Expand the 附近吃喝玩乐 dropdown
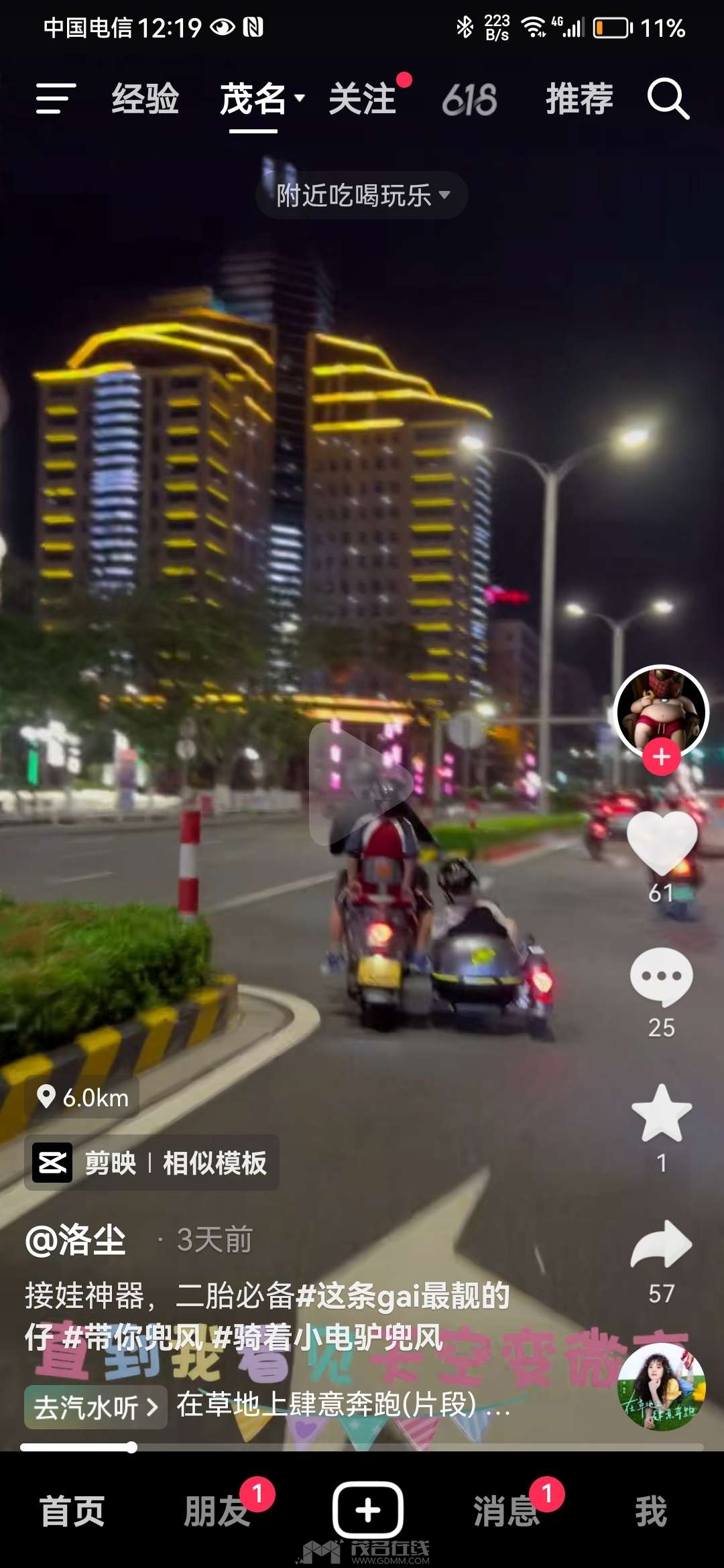 [362, 195]
